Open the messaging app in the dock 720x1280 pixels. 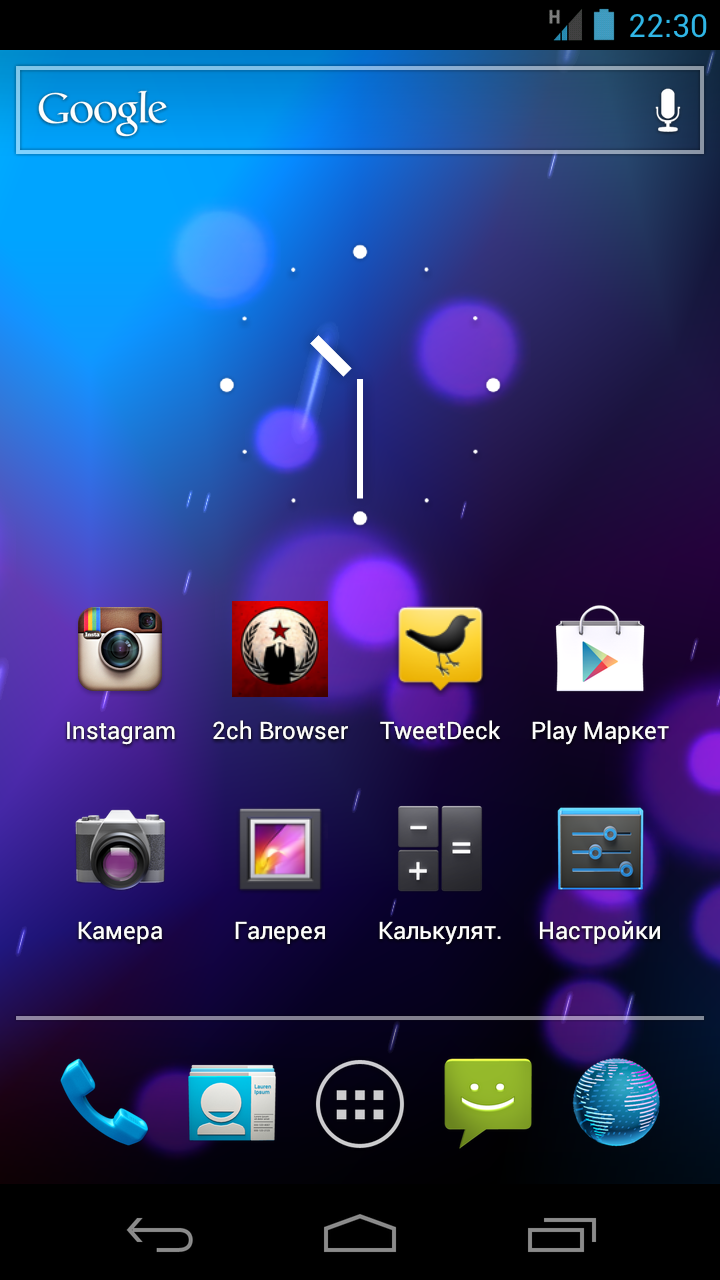pyautogui.click(x=488, y=1103)
